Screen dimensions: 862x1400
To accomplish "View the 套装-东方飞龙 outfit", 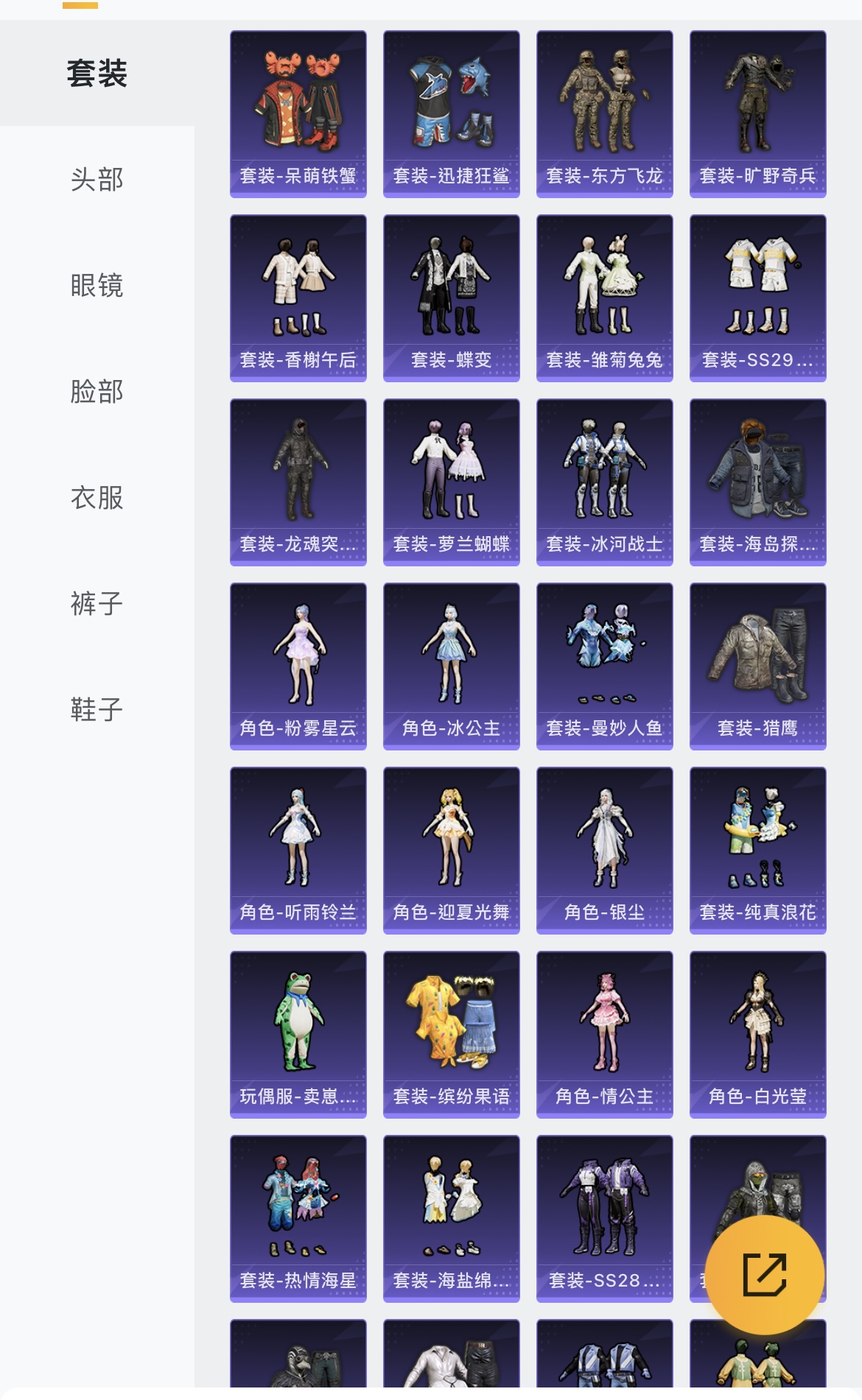I will coord(605,114).
